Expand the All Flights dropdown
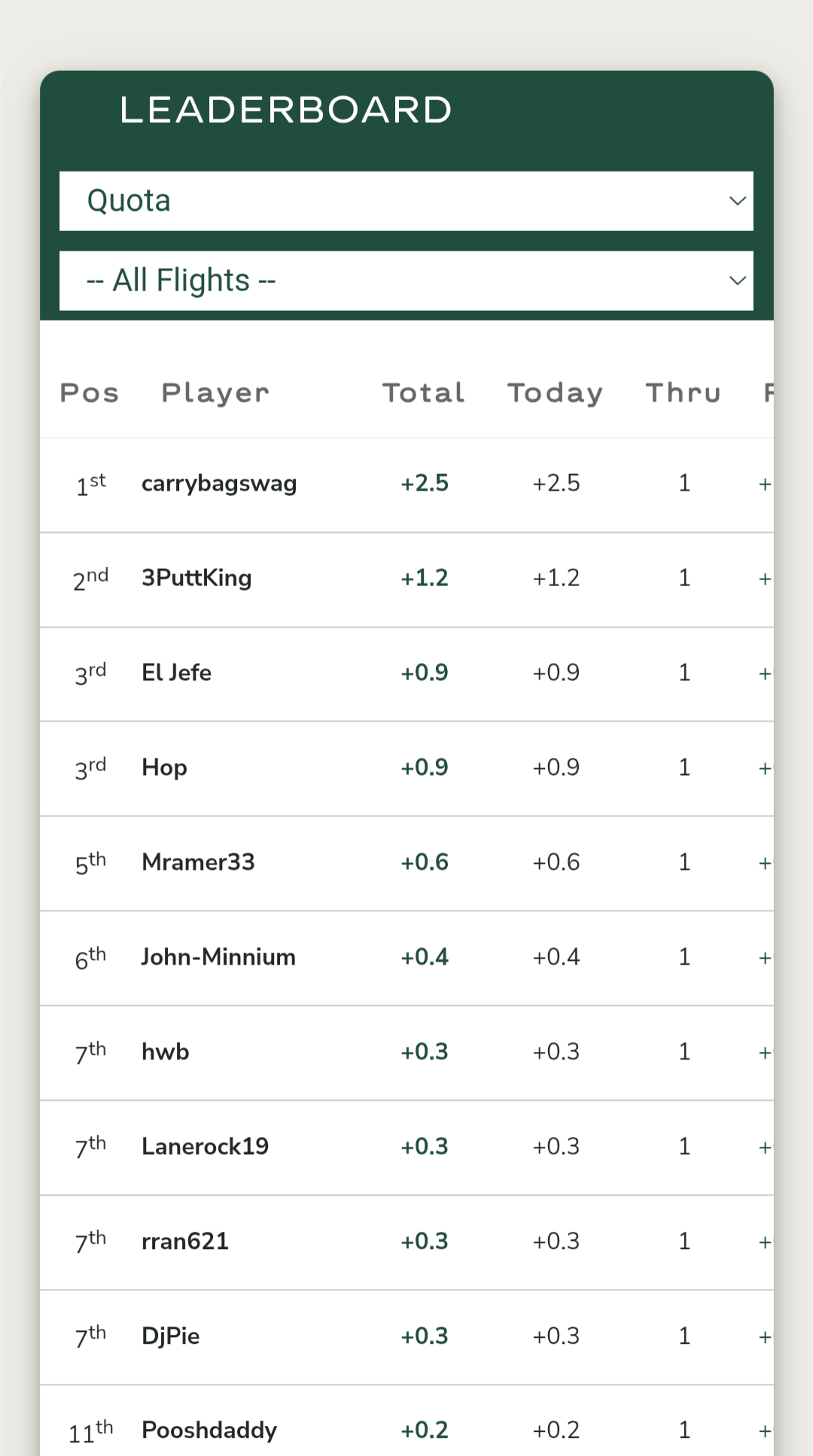The width and height of the screenshot is (813, 1456). coord(406,281)
